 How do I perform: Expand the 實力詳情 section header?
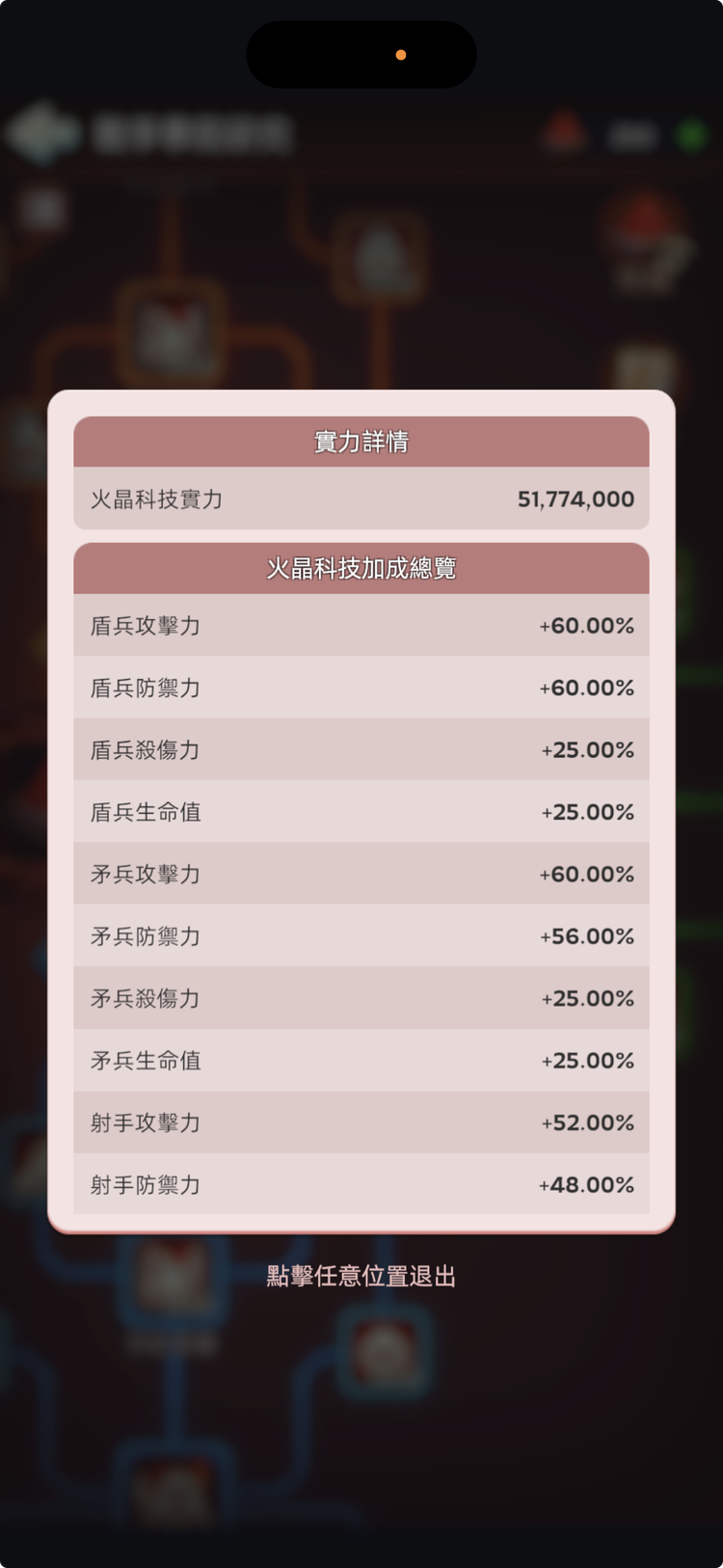pyautogui.click(x=361, y=441)
